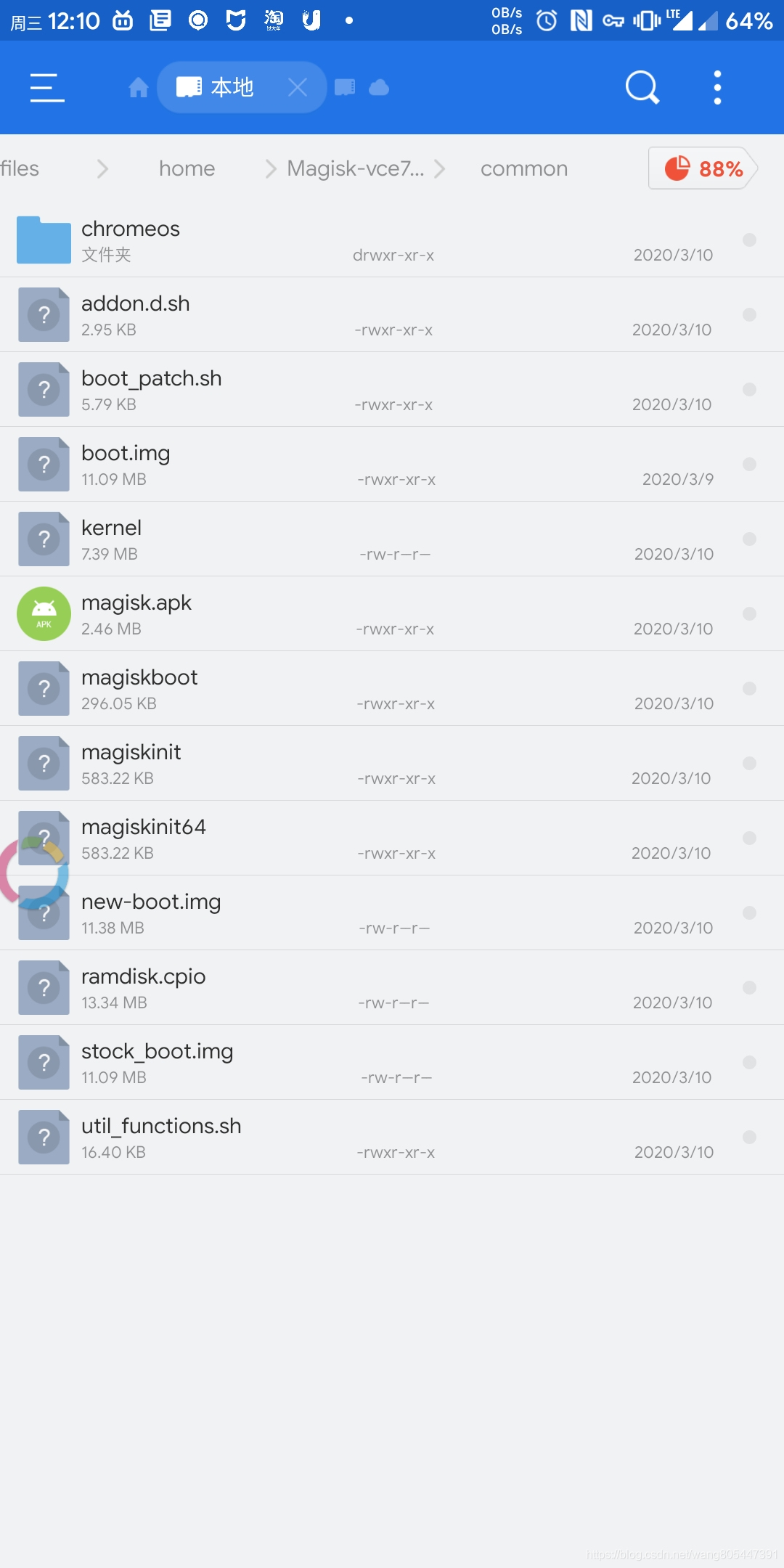Navigate to home in breadcrumb path

(x=187, y=168)
